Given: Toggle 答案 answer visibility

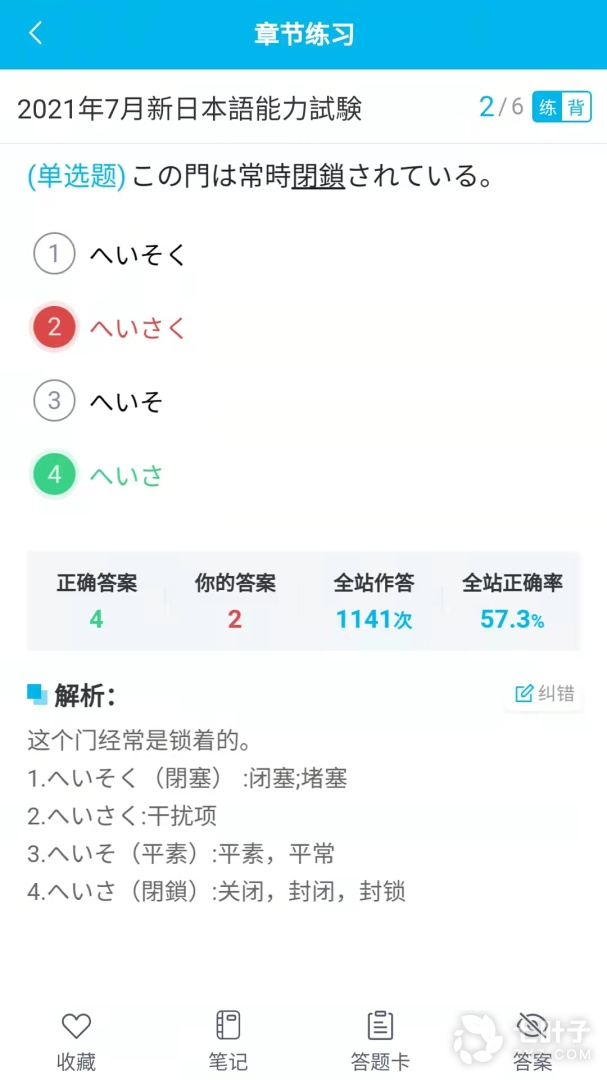Looking at the screenshot, I should click(532, 1040).
